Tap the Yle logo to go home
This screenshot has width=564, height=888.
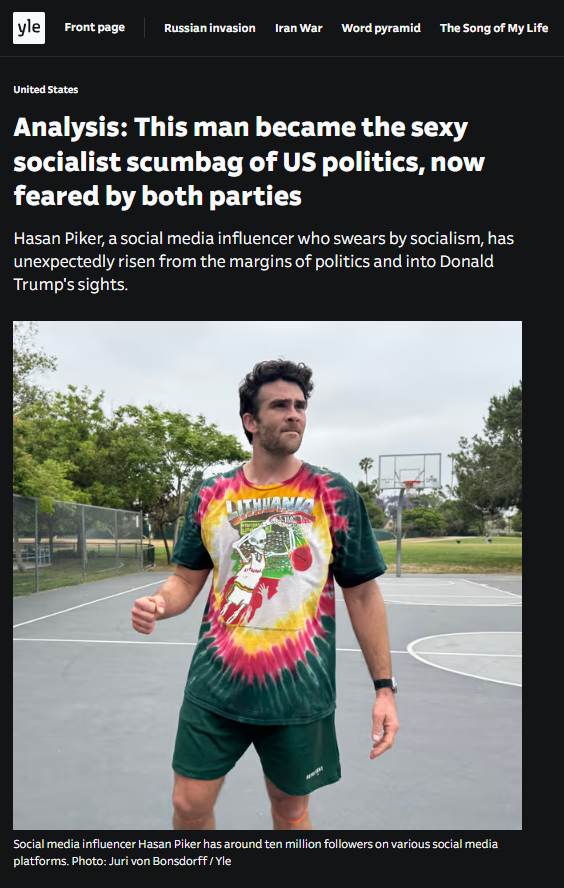(x=29, y=28)
